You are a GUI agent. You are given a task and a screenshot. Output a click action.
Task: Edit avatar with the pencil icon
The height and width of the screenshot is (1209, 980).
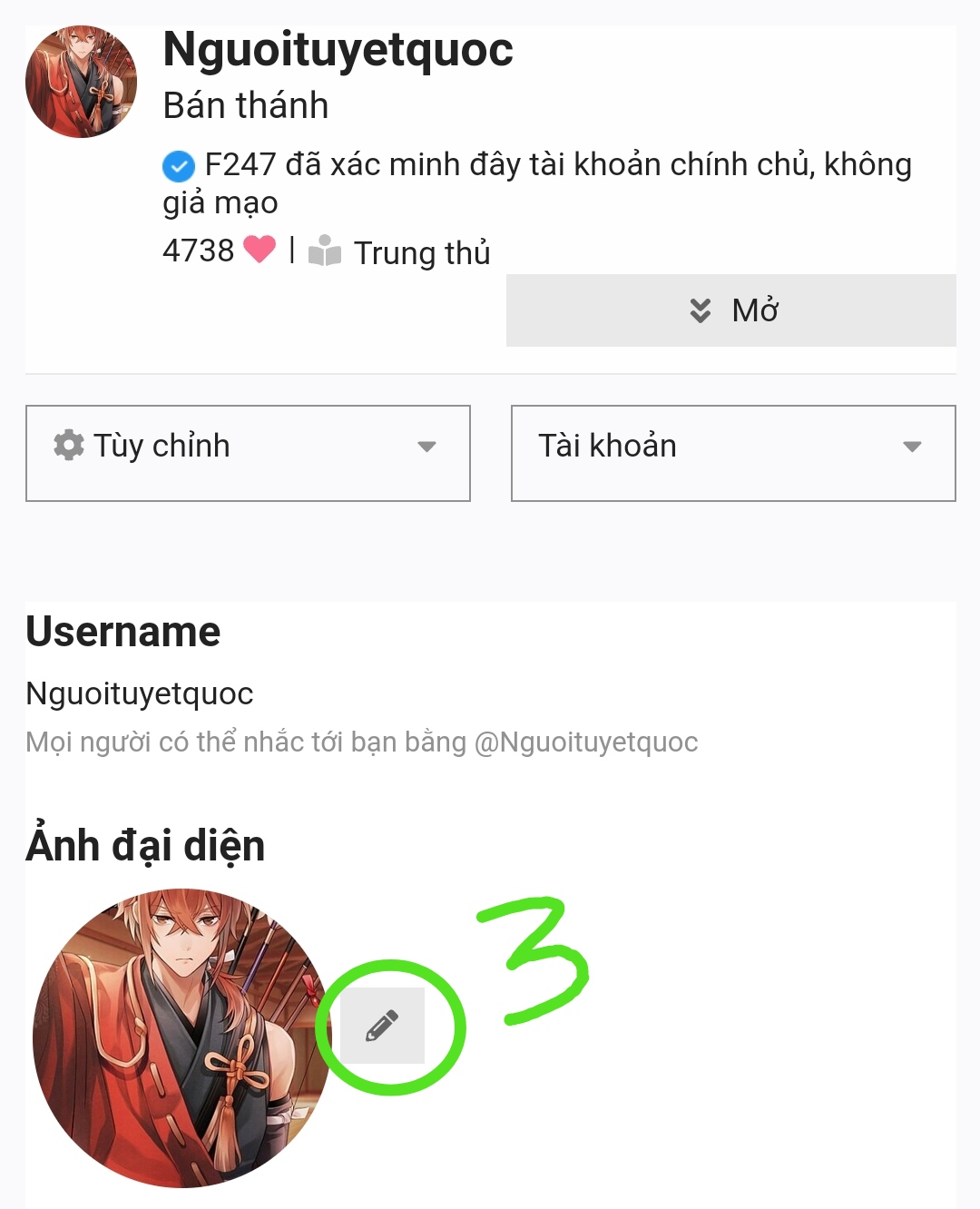pos(382,1026)
